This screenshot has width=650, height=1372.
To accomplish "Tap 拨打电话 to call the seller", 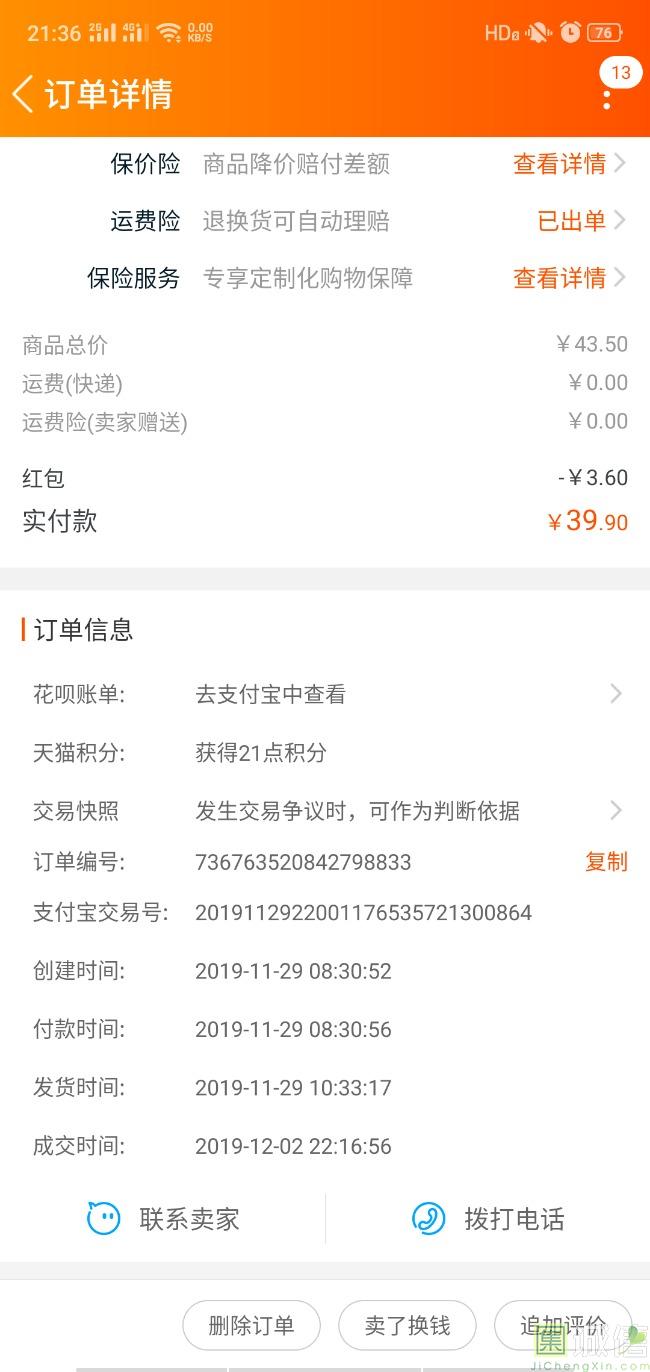I will [x=488, y=1219].
